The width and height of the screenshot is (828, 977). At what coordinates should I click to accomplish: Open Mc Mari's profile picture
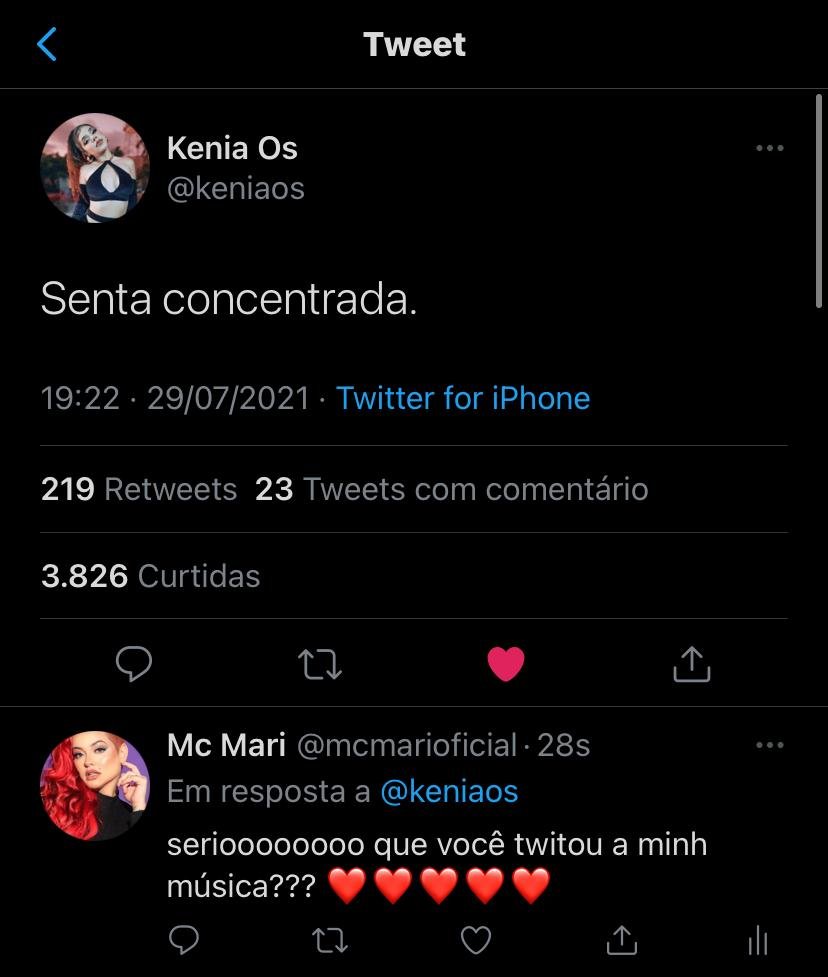pos(95,786)
